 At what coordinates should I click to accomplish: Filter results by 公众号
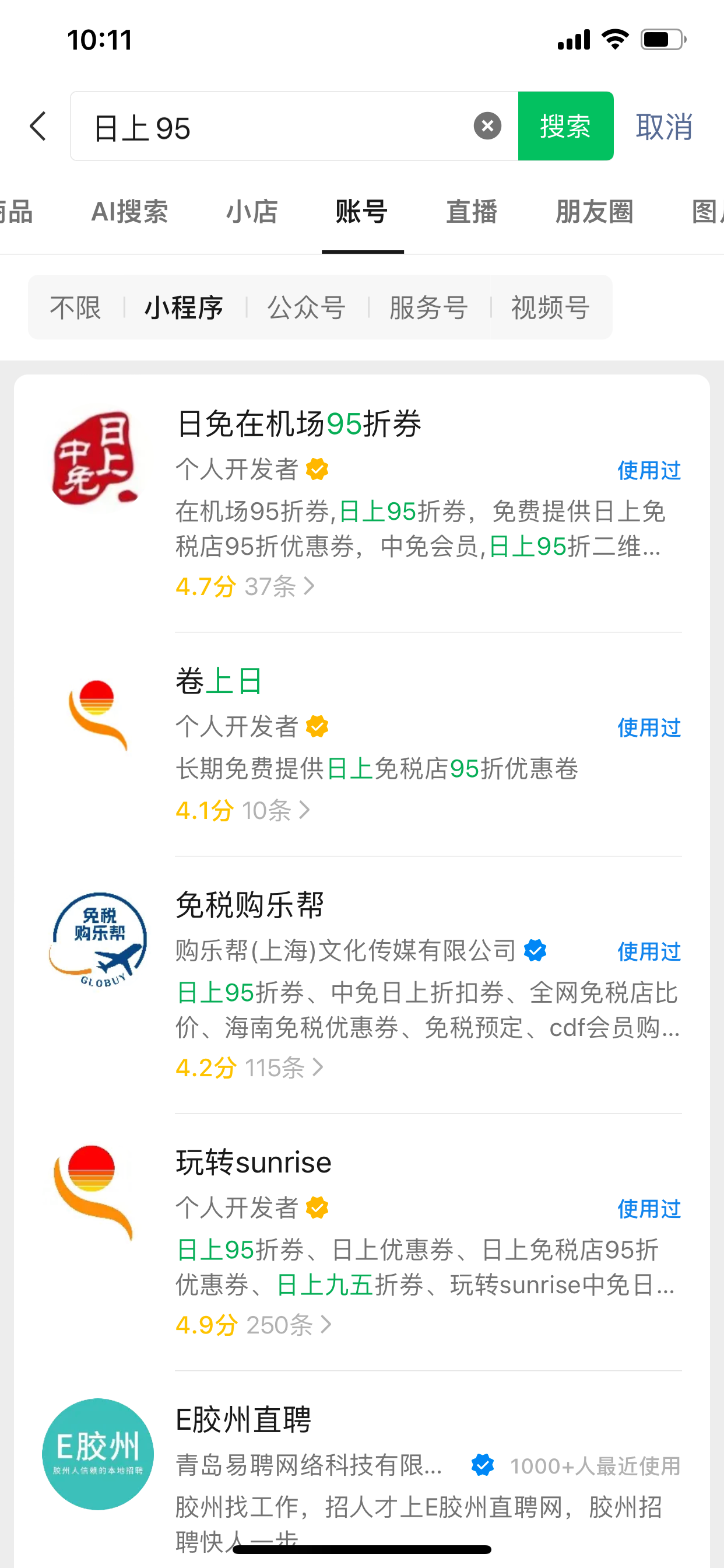307,307
